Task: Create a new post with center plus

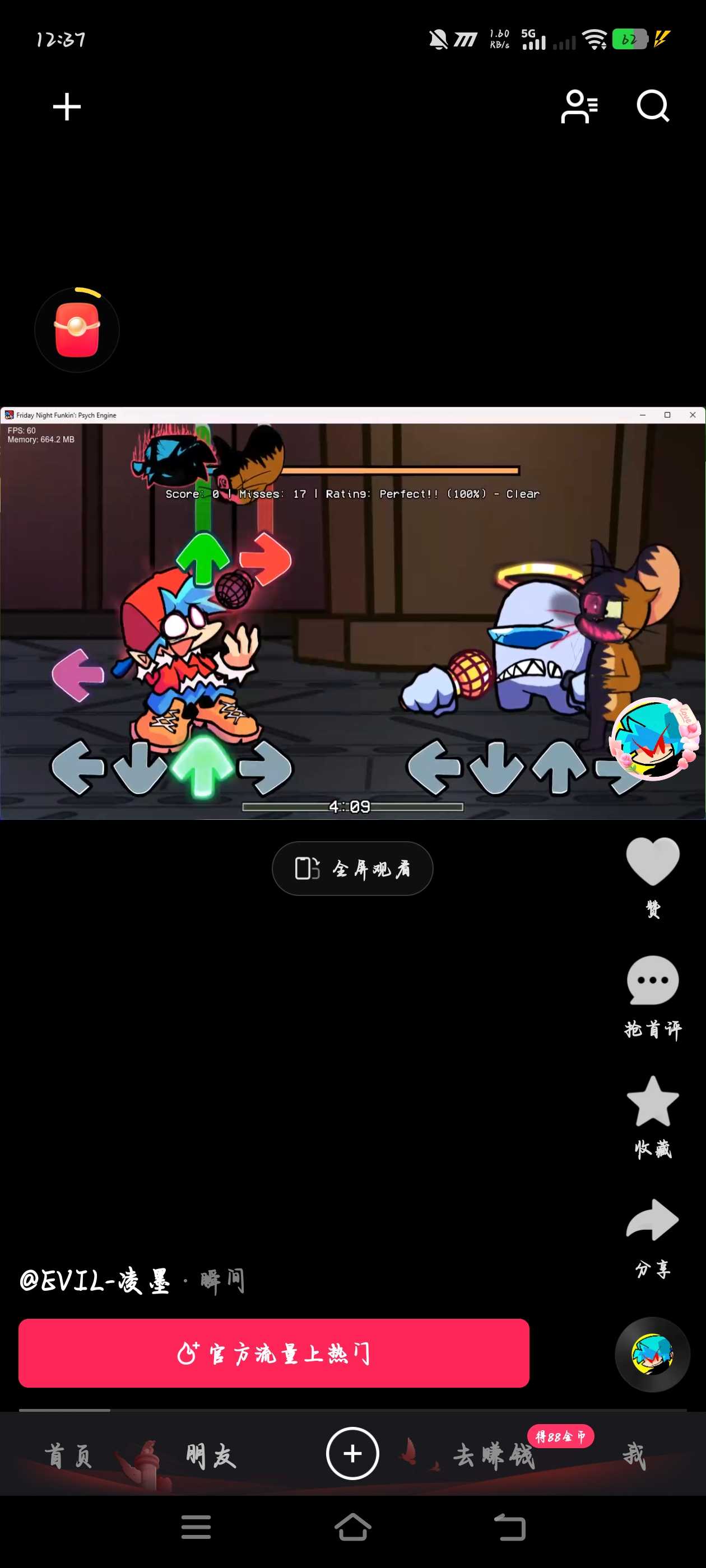Action: [352, 1454]
